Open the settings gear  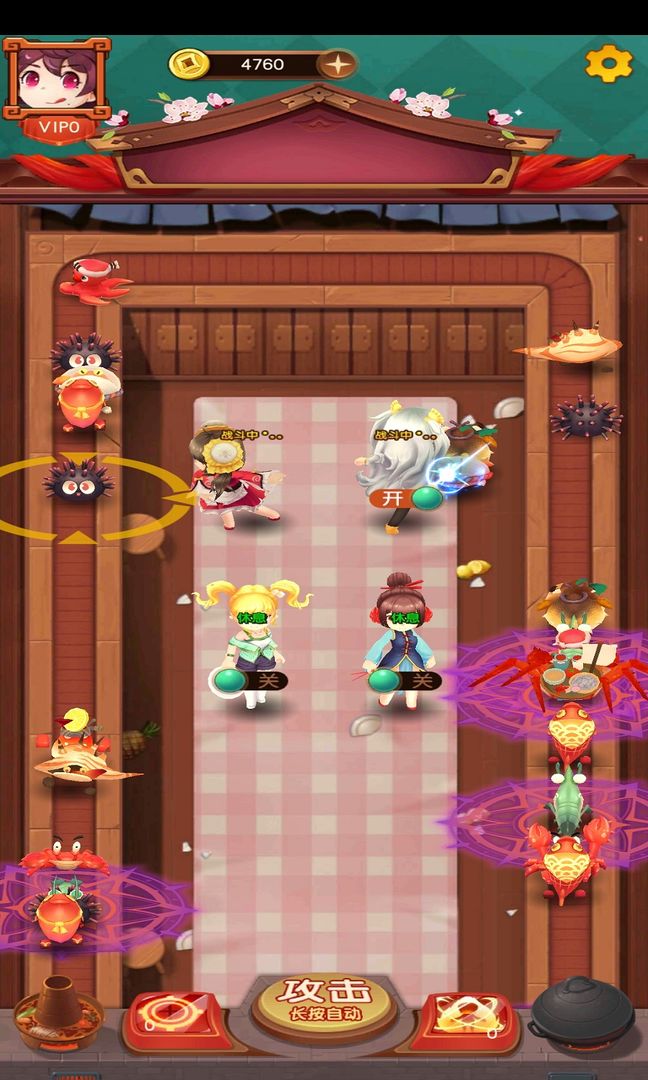tap(608, 64)
